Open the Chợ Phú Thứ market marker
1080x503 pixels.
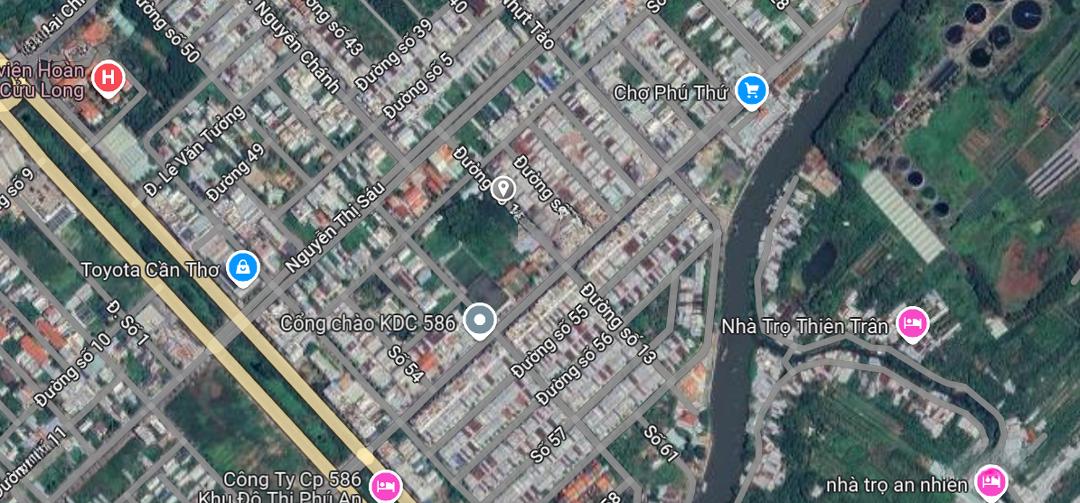point(751,91)
